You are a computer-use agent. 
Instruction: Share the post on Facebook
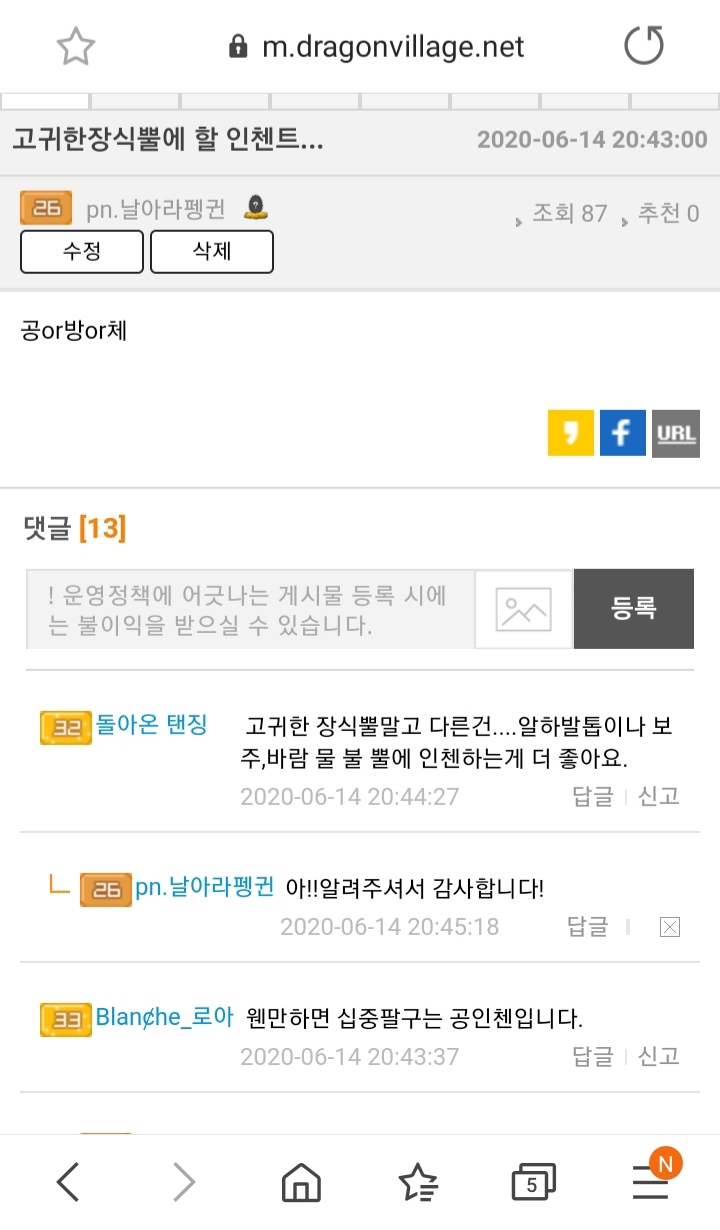click(623, 433)
